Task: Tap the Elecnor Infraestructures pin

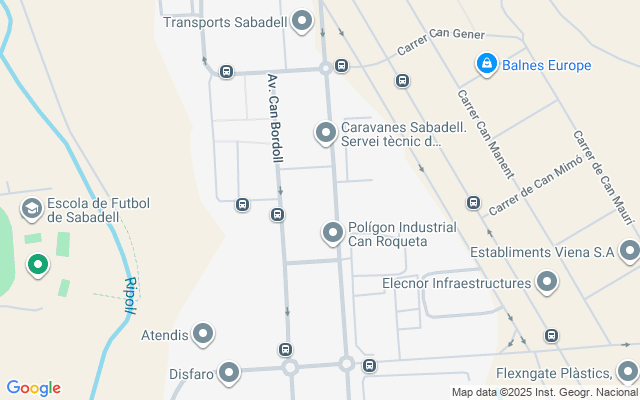Action: tap(546, 283)
